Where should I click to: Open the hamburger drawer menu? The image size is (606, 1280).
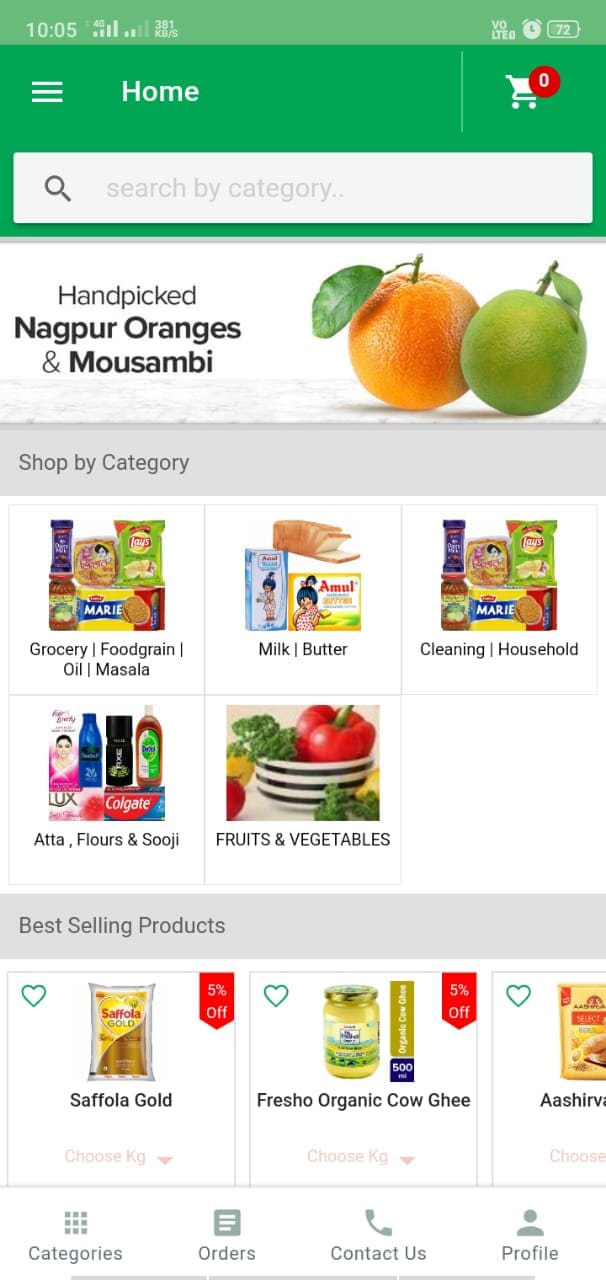(47, 92)
